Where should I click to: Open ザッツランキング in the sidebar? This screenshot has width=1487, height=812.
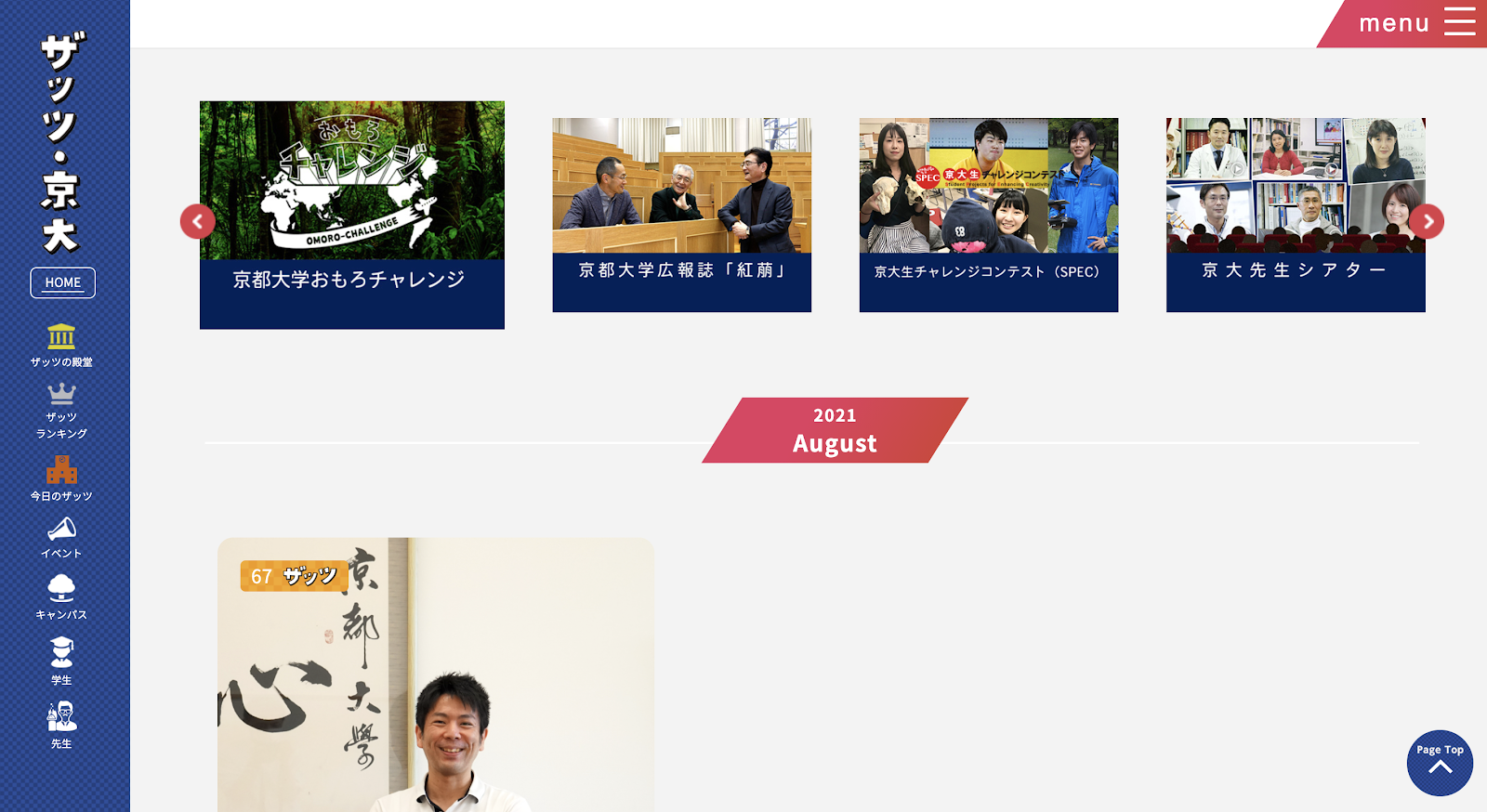click(61, 410)
